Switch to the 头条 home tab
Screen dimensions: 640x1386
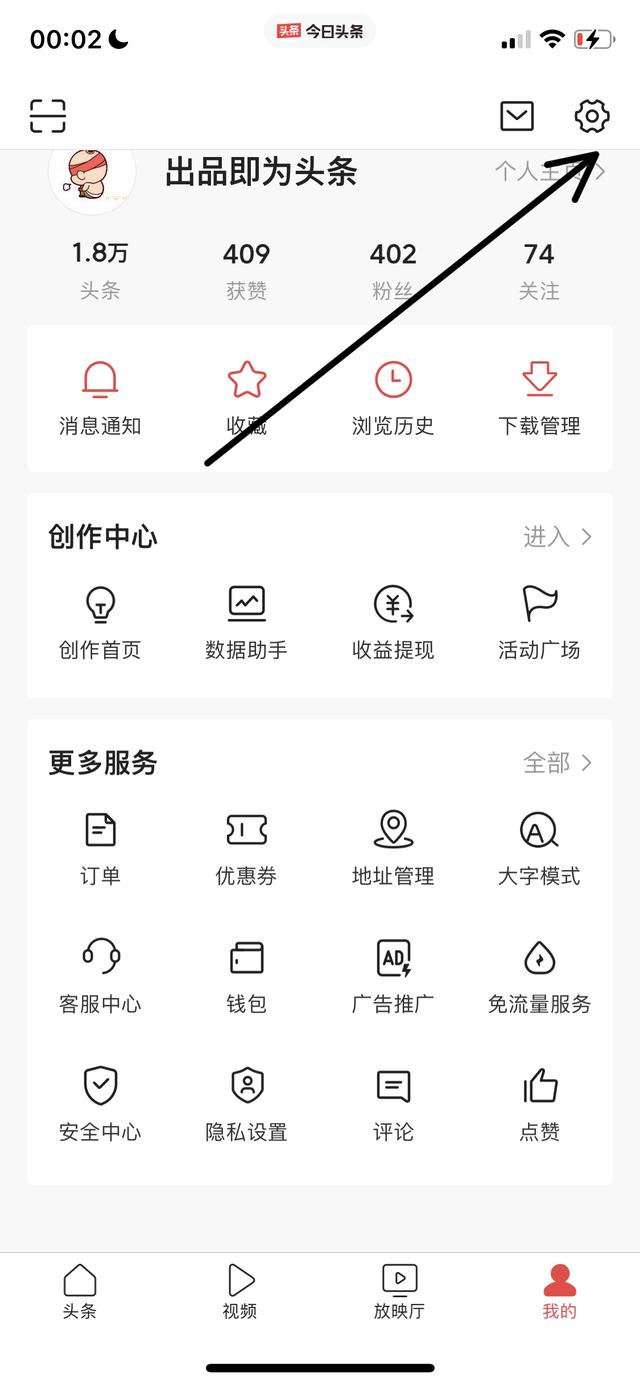point(80,1292)
